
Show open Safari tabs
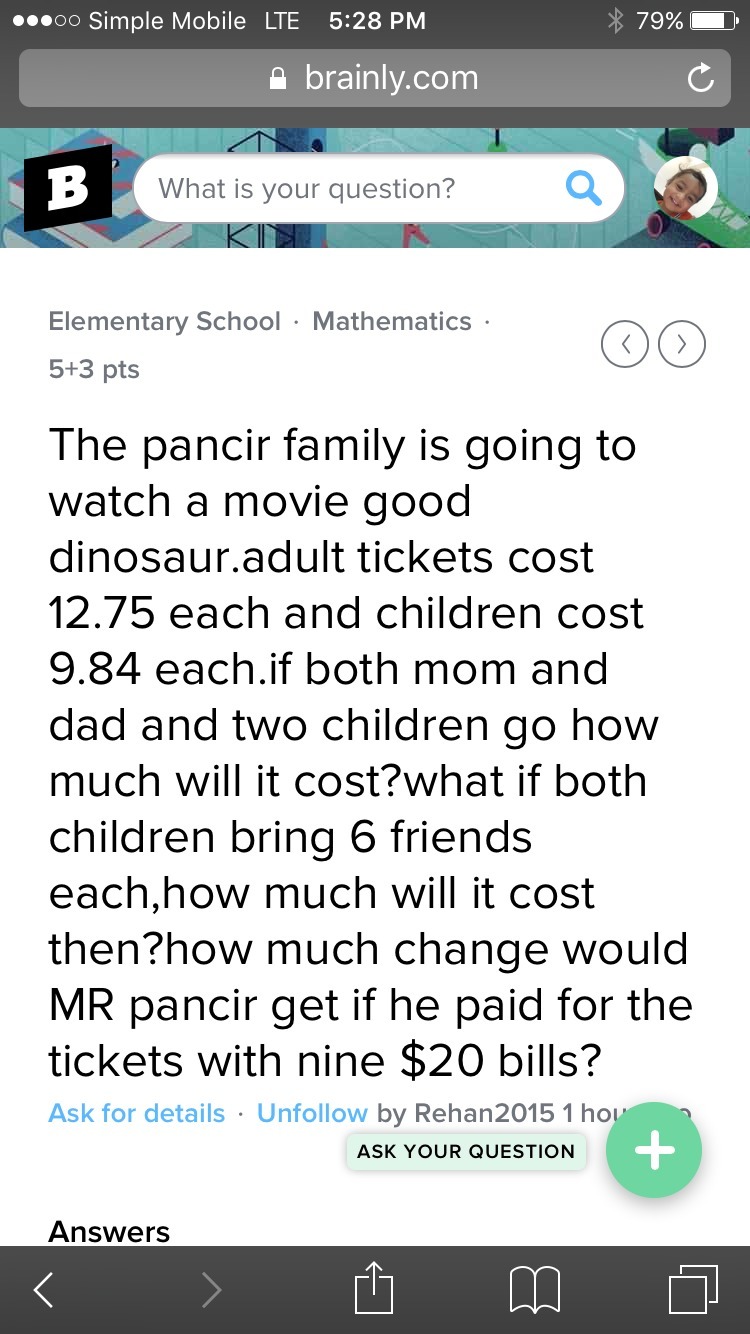693,1290
